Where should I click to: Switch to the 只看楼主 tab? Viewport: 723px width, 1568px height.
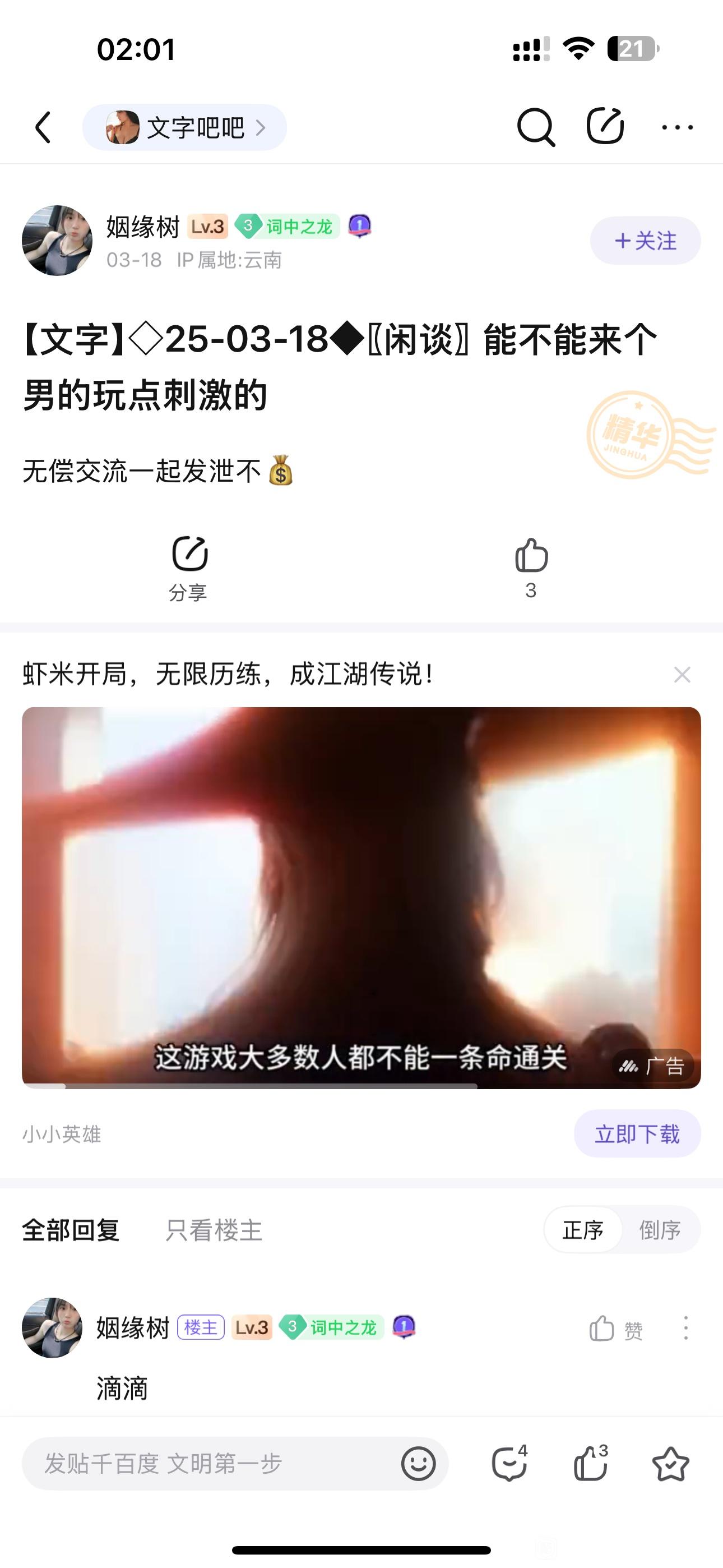pyautogui.click(x=214, y=1231)
